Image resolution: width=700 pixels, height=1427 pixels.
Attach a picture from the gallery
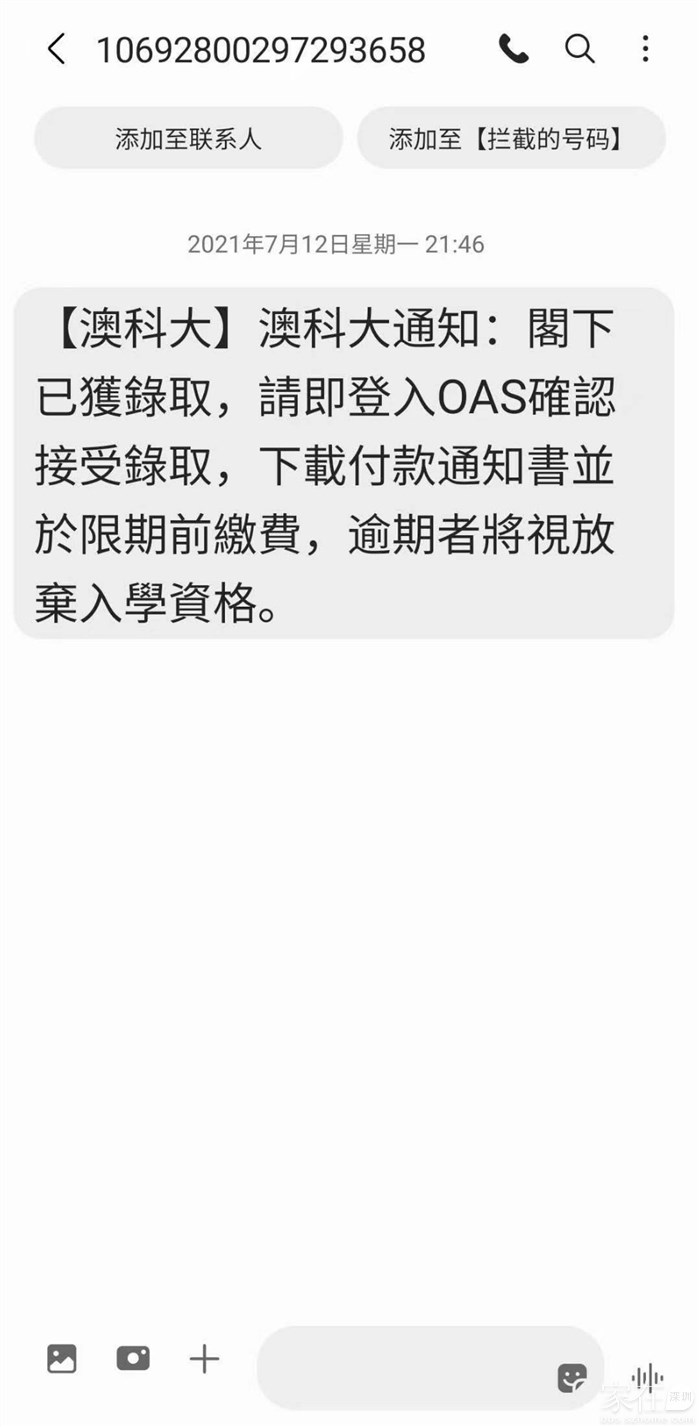[62, 1358]
